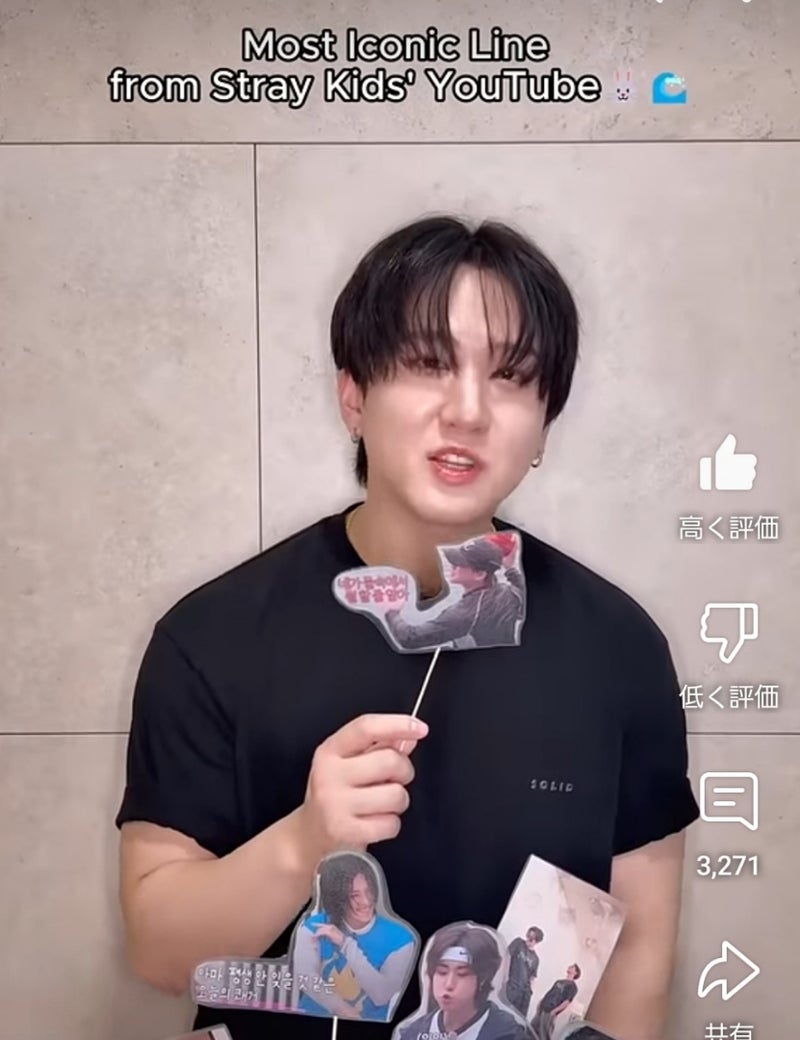The image size is (800, 1040).
Task: Like this Stray Kids Short
Action: pyautogui.click(x=728, y=465)
